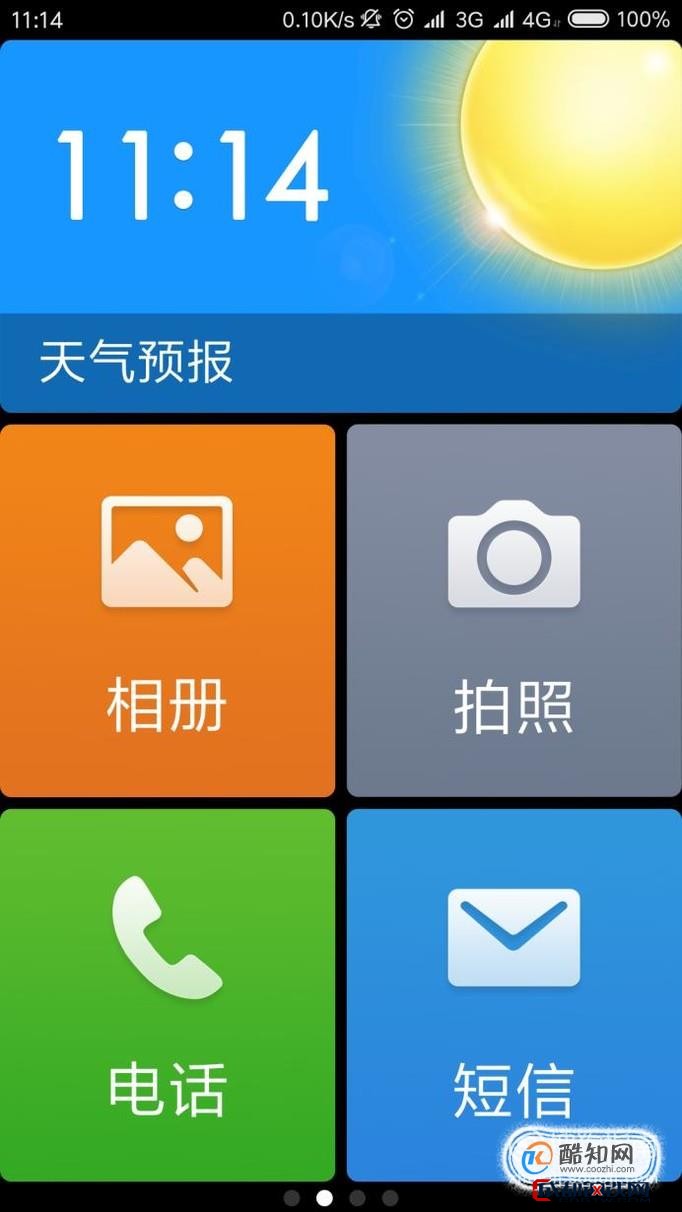The height and width of the screenshot is (1212, 682).
Task: Open the 相册 gallery tile
Action: click(167, 610)
